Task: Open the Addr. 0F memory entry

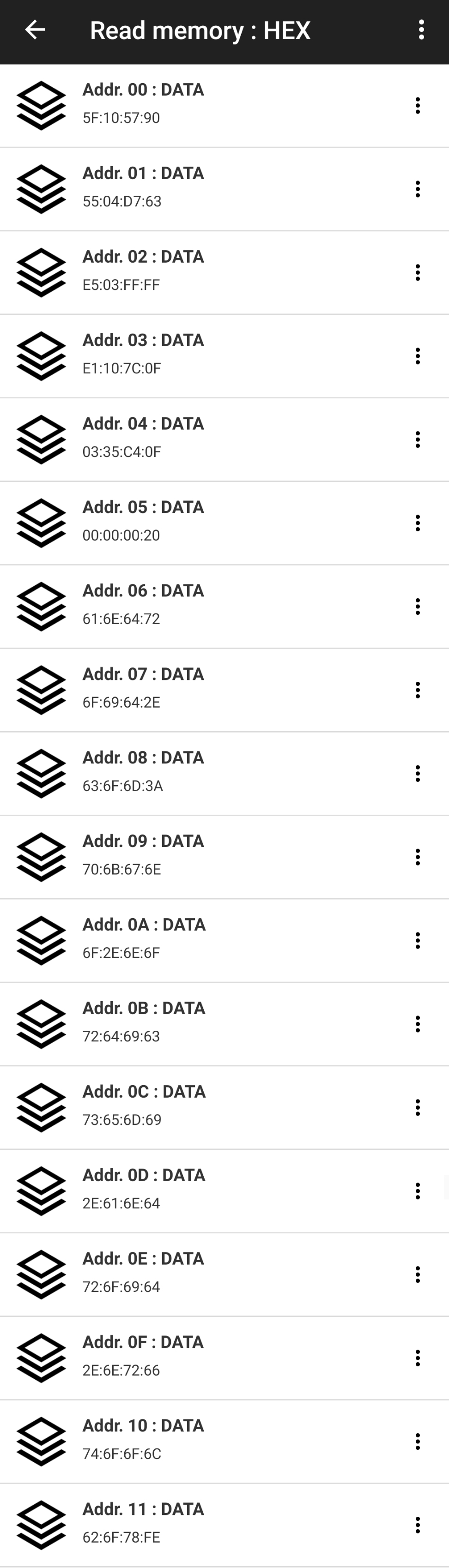Action: (x=183, y=1358)
